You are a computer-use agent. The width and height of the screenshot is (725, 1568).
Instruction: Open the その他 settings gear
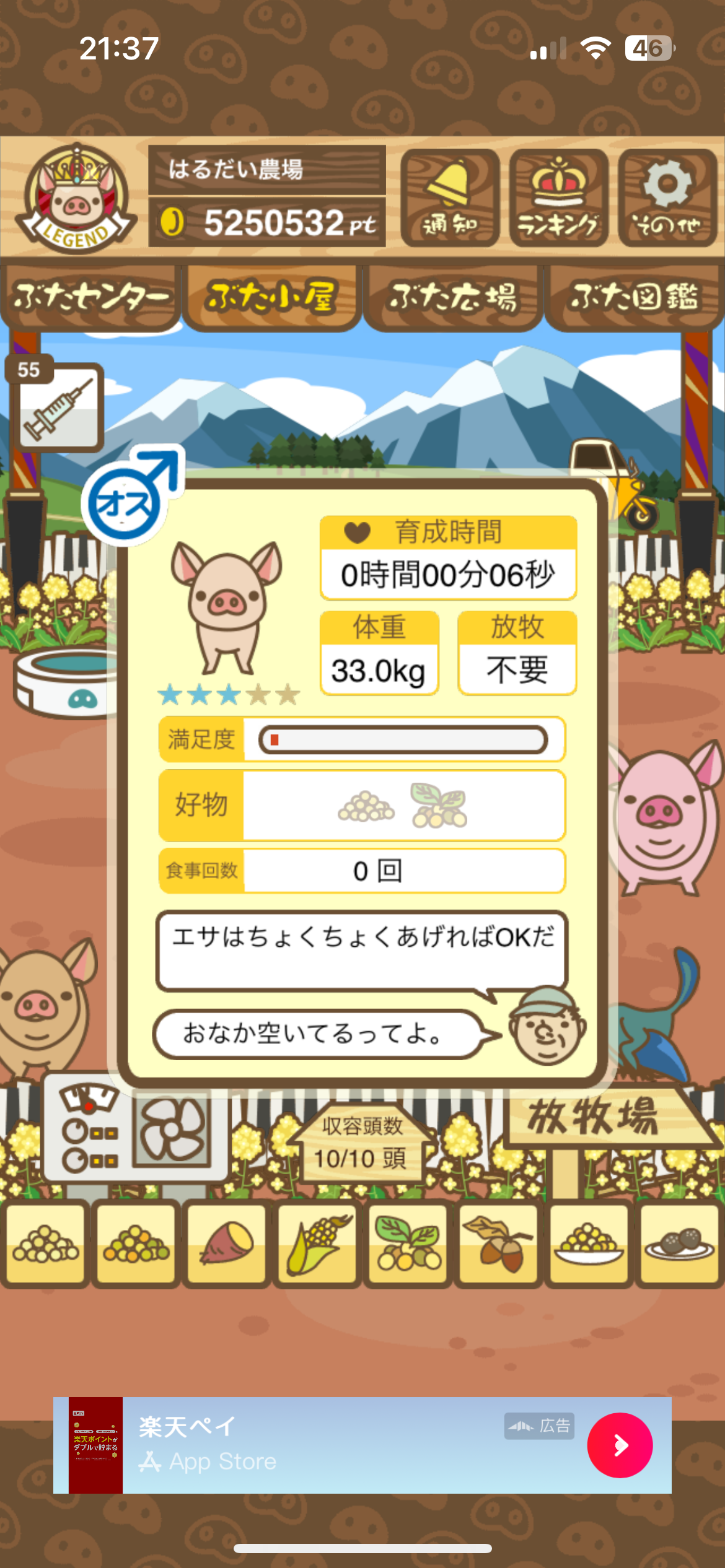(x=667, y=198)
